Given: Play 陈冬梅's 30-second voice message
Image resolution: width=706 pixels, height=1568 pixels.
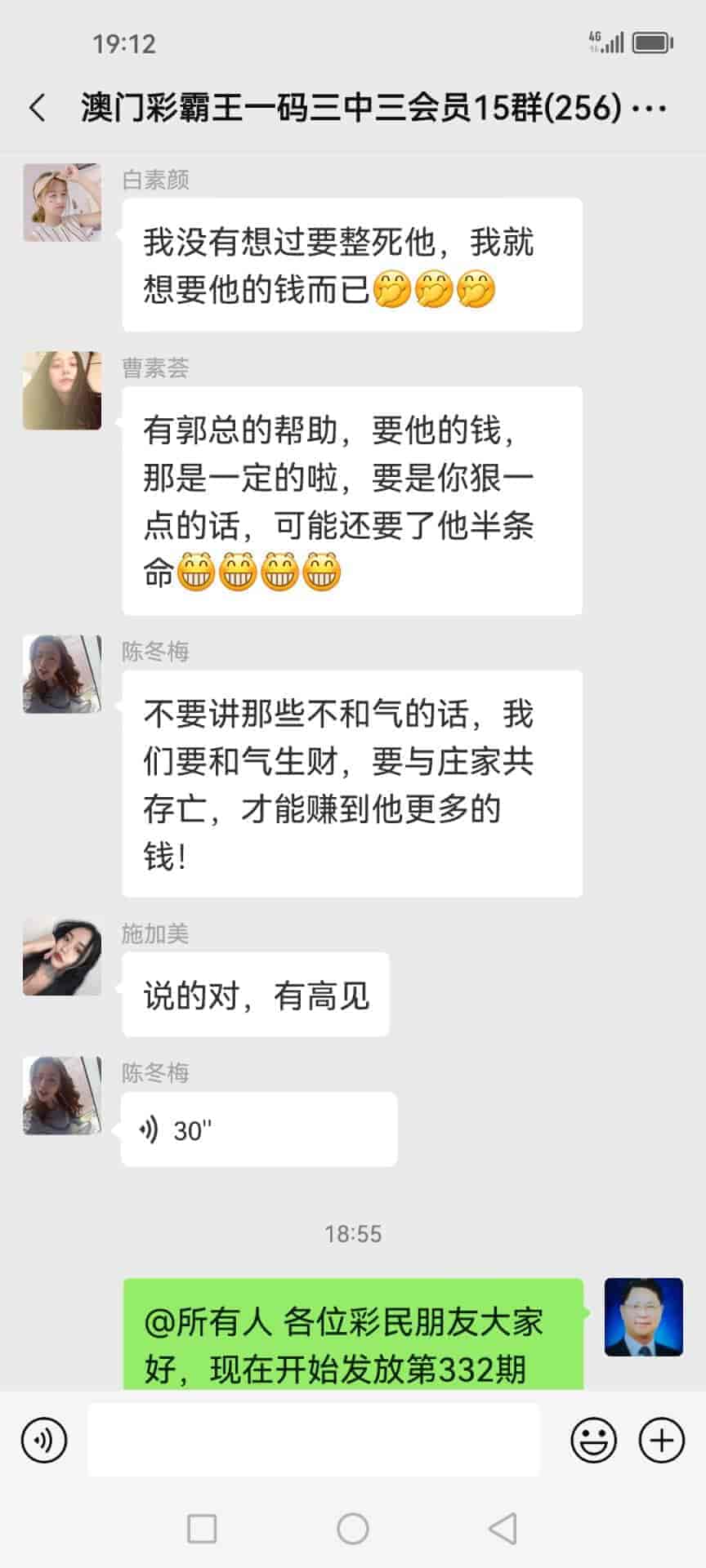Looking at the screenshot, I should pos(258,1129).
